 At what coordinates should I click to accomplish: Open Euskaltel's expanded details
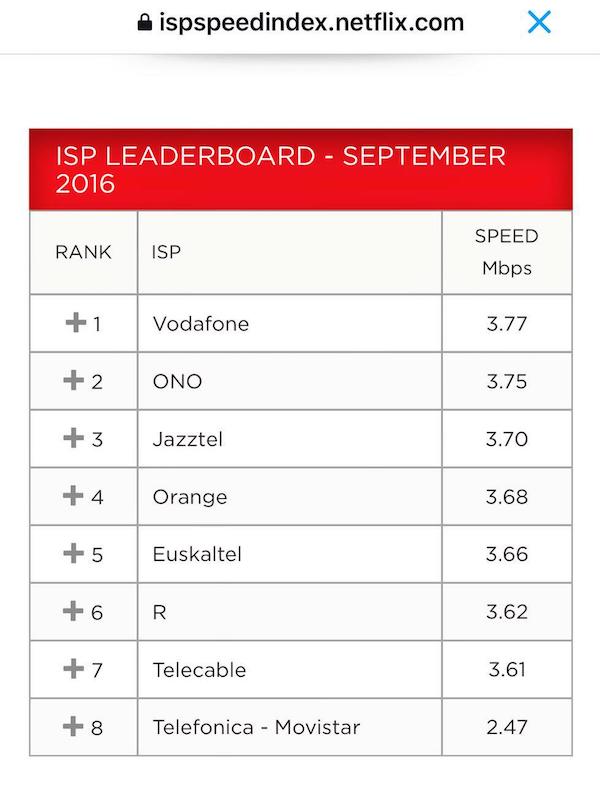(74, 554)
